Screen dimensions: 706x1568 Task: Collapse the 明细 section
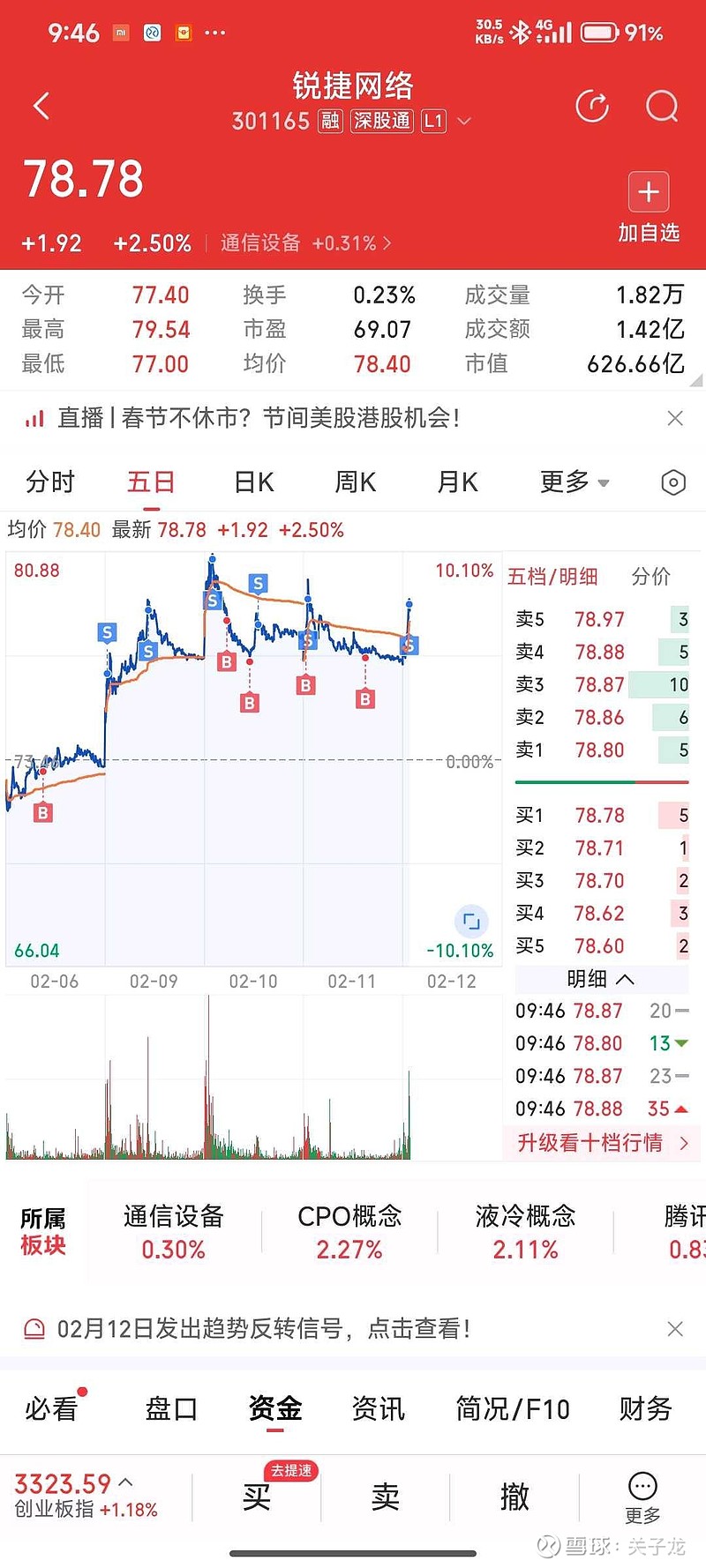(601, 979)
